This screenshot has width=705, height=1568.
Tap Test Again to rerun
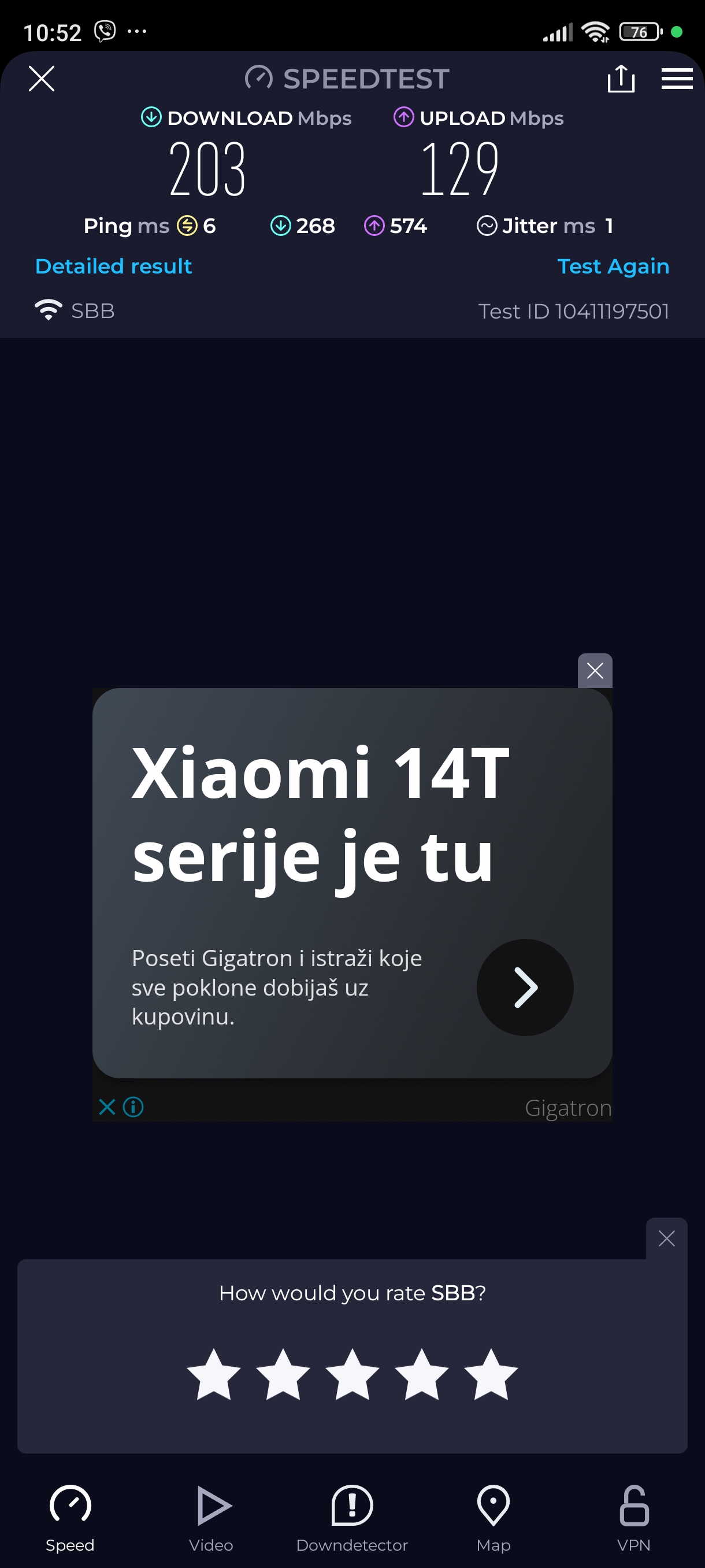click(x=613, y=266)
